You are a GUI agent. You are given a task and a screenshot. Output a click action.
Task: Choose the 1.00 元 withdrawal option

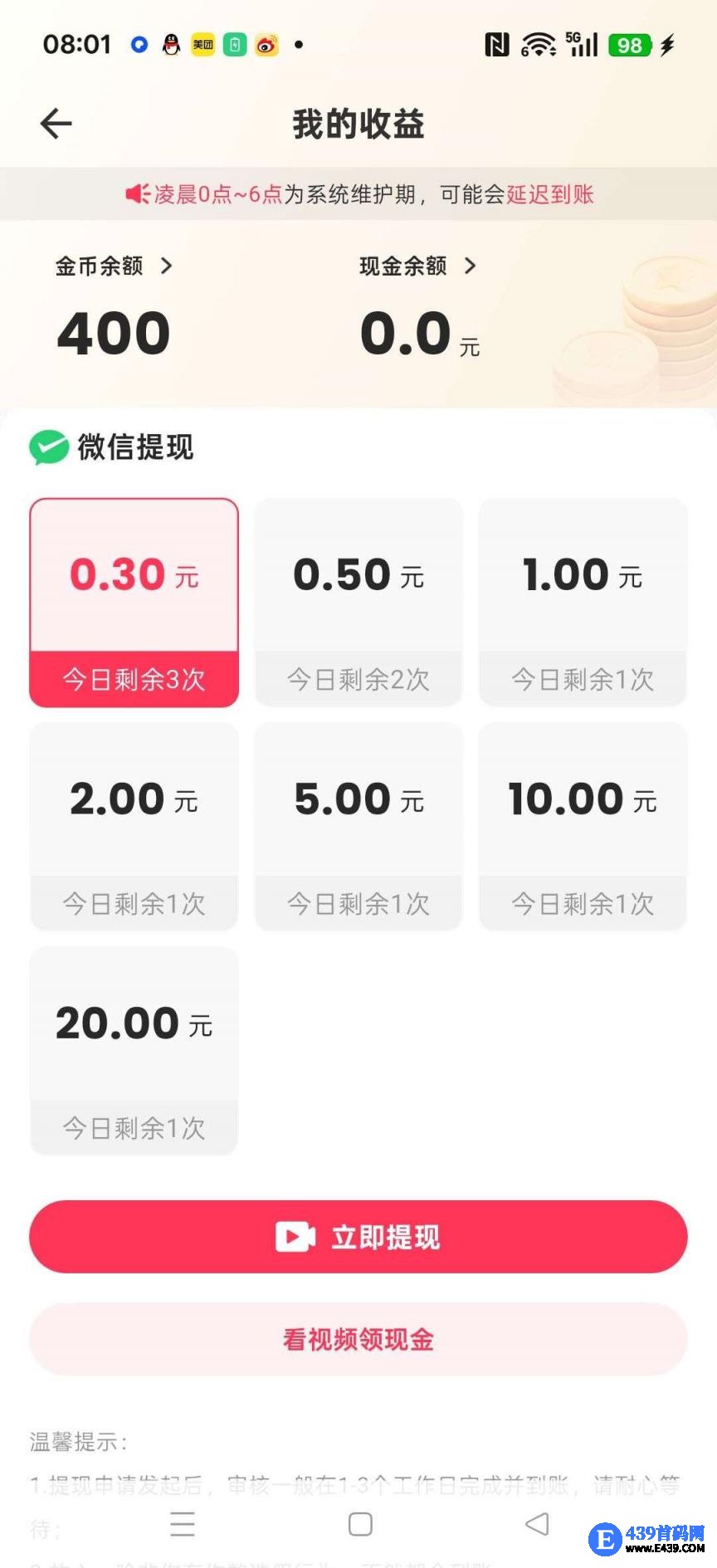point(583,602)
